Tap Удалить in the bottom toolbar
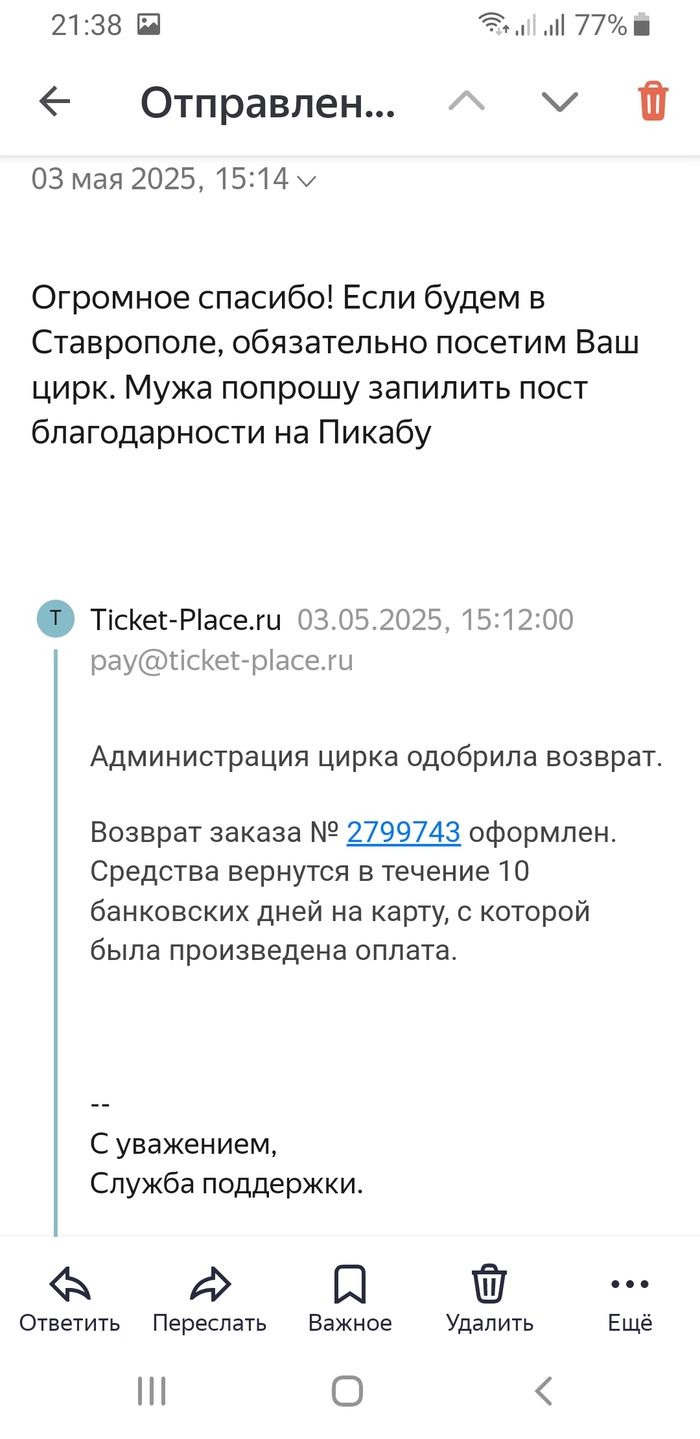700x1439 pixels. click(x=489, y=1299)
